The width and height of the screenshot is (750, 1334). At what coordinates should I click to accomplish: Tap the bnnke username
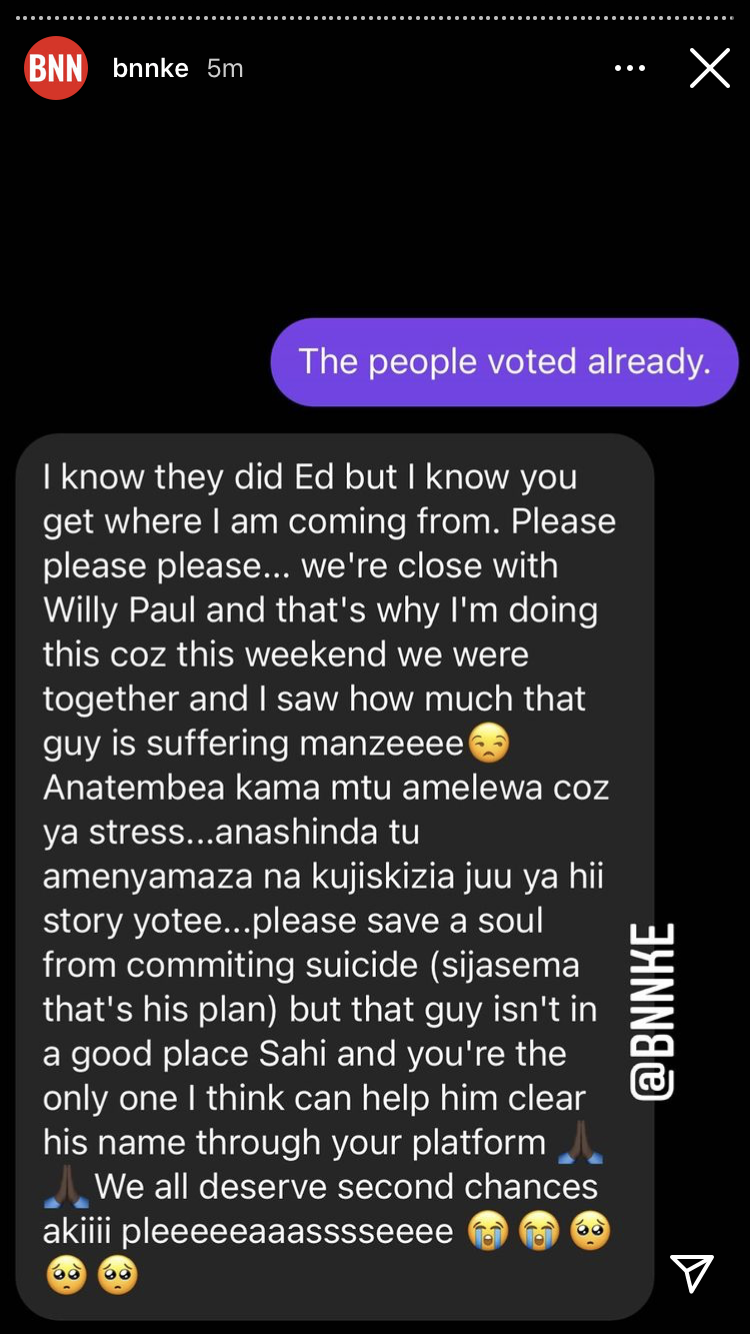151,68
